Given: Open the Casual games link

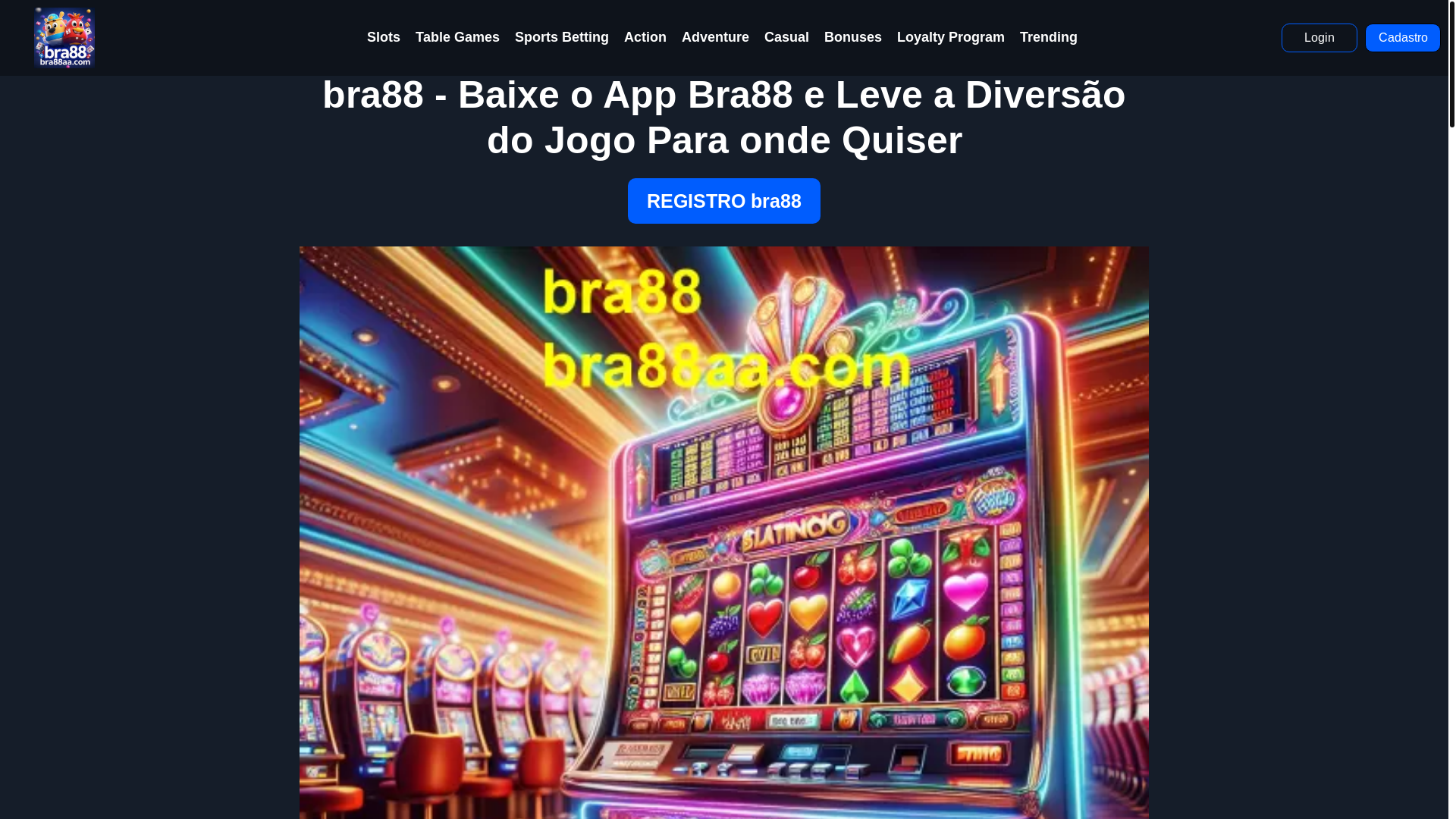Looking at the screenshot, I should 786,37.
